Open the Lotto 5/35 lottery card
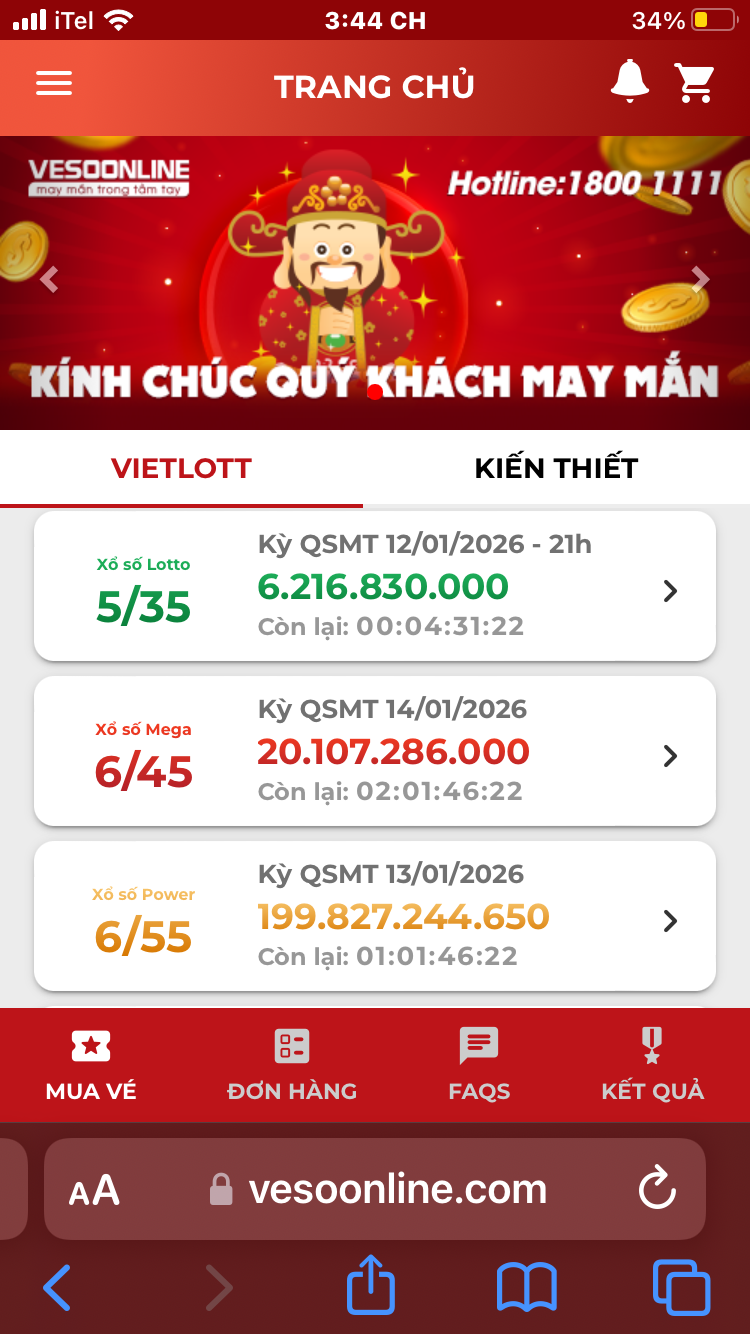750x1334 pixels. pyautogui.click(x=375, y=586)
